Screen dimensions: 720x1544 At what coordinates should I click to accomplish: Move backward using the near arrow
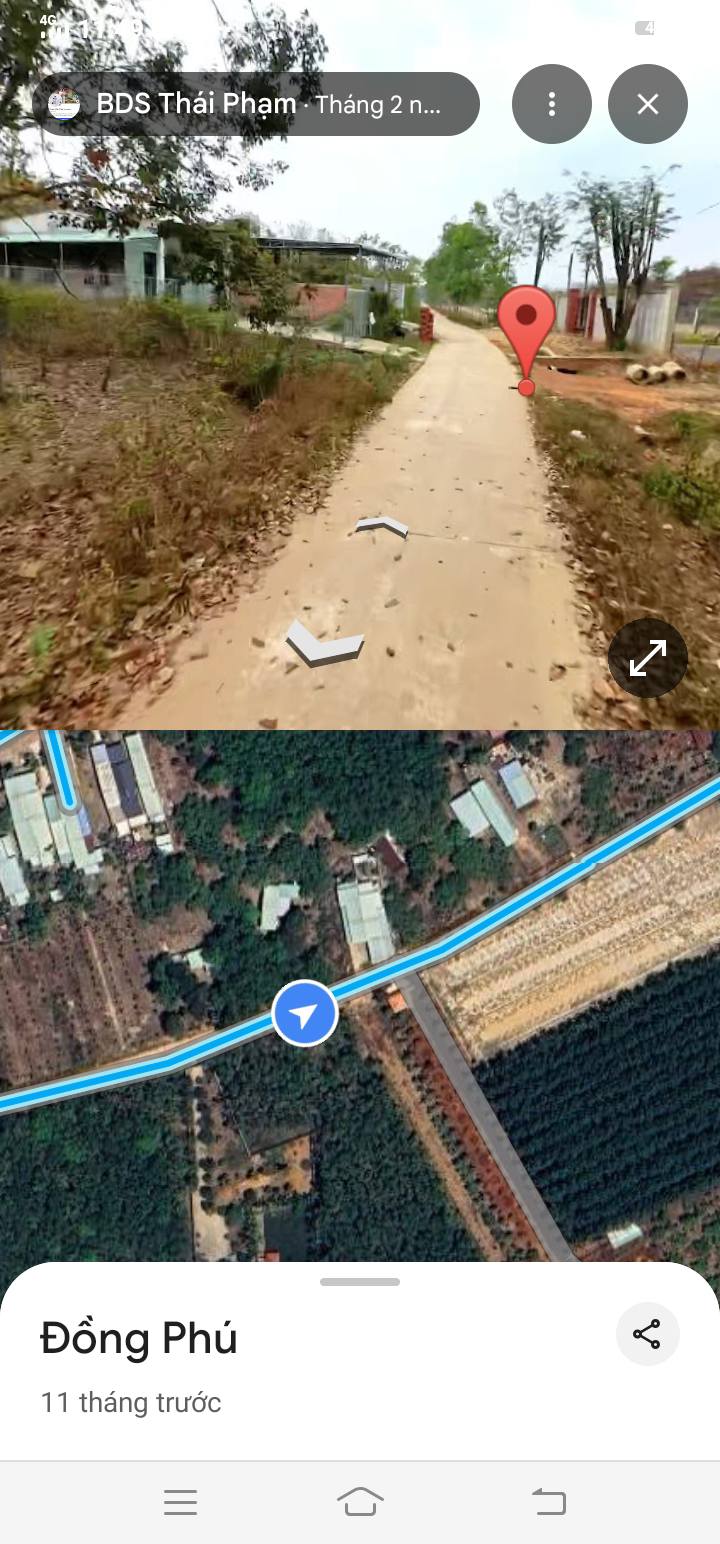[325, 644]
